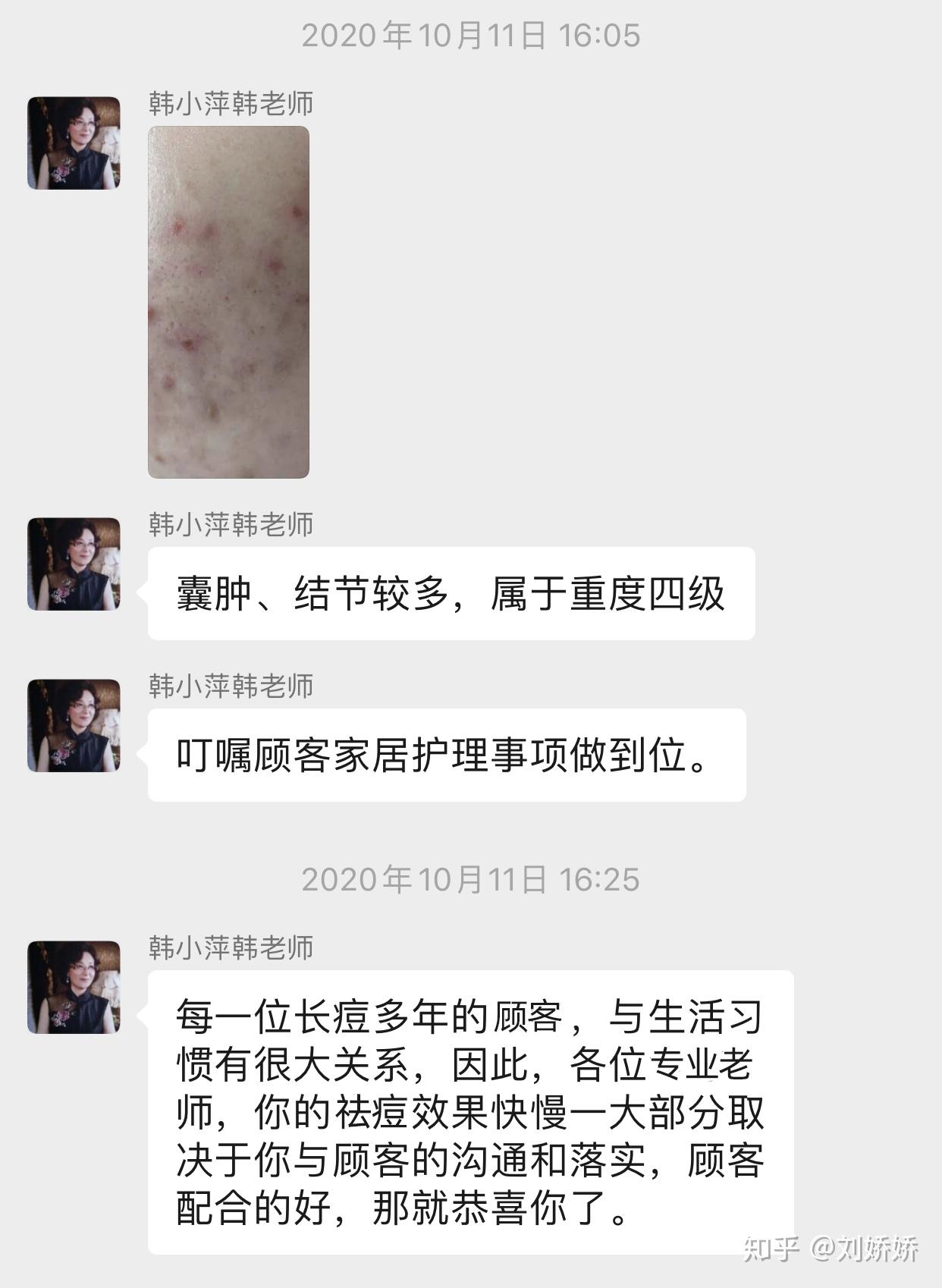
Task: Tap 韩小萍韩老师's avatar beside the photo message
Action: 74,143
